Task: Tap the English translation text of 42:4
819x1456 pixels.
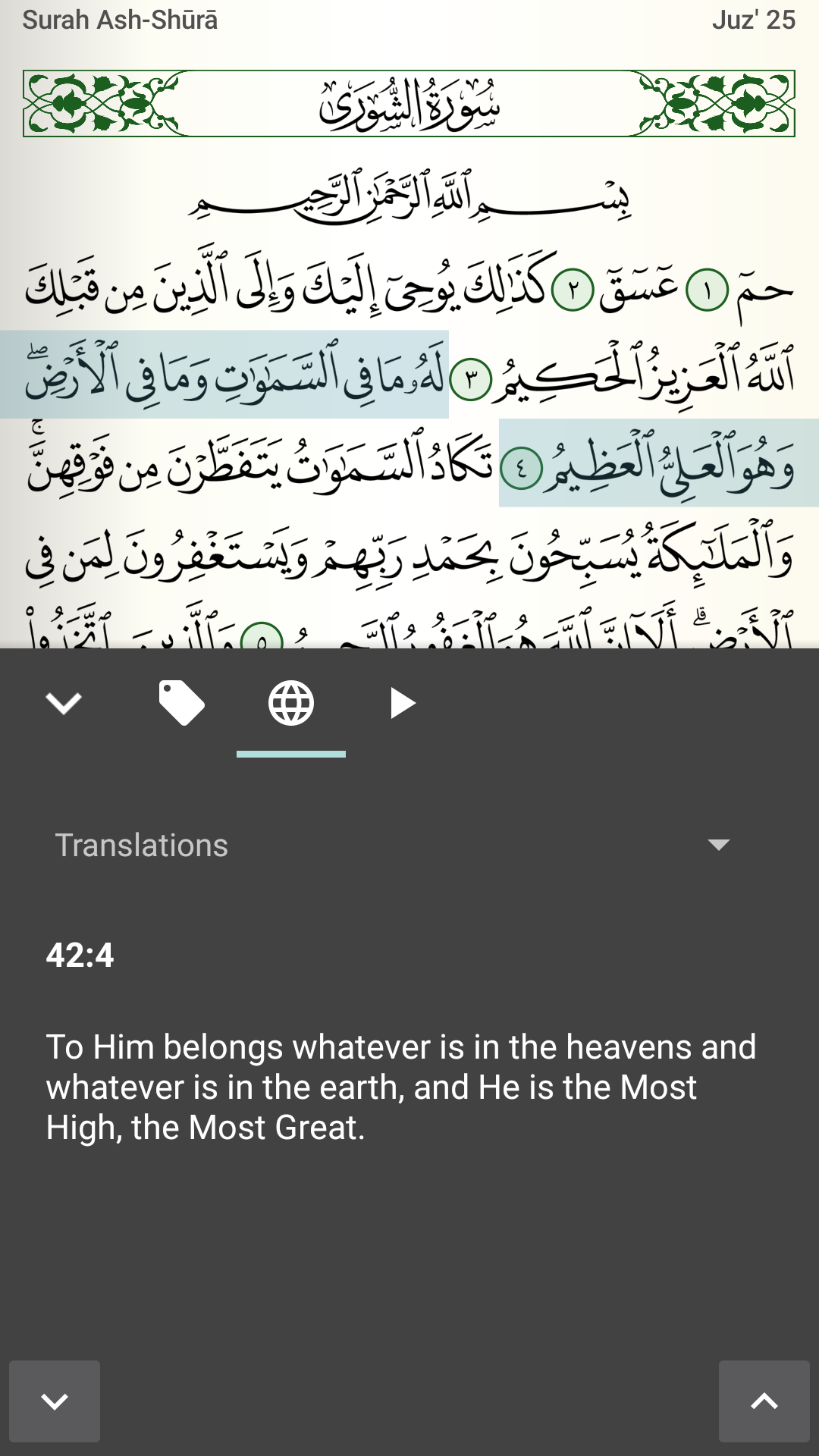Action: click(402, 1087)
